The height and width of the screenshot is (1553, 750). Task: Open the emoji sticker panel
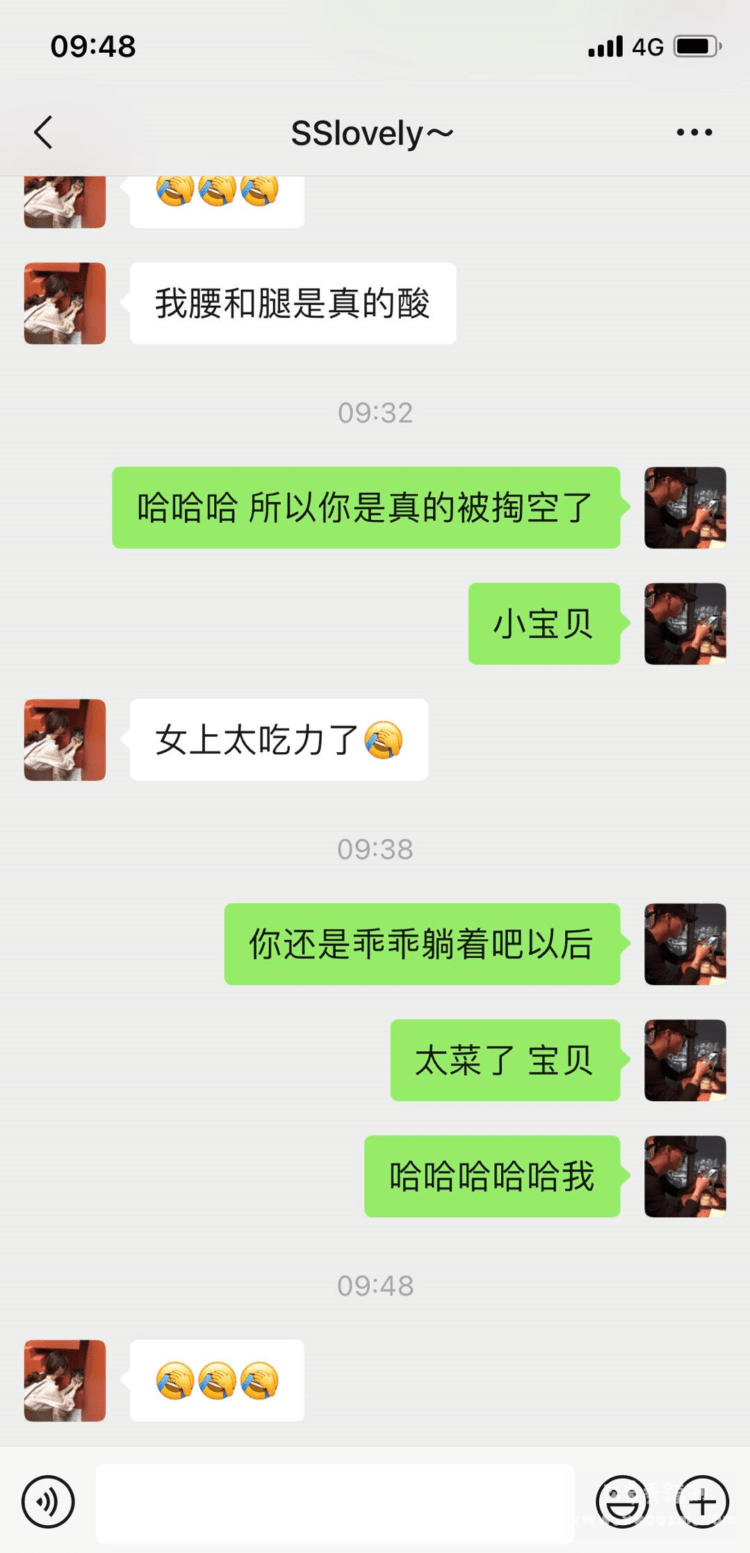(x=622, y=1501)
